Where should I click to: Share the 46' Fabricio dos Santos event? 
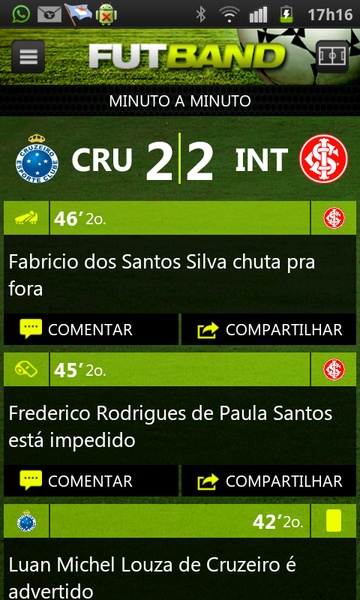269,329
